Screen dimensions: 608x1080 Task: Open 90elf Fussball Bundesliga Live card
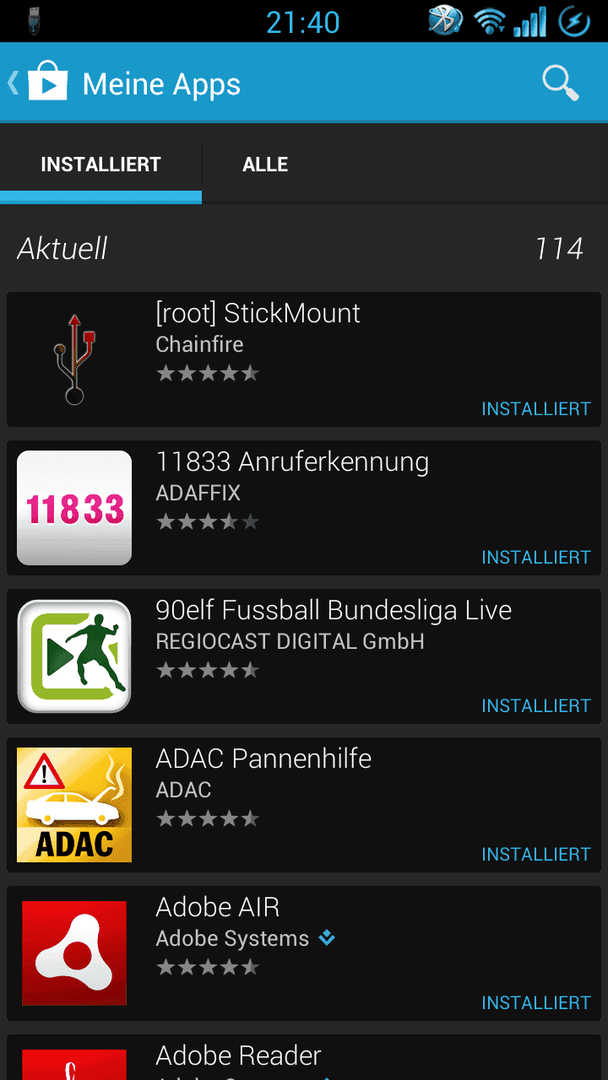tap(304, 657)
